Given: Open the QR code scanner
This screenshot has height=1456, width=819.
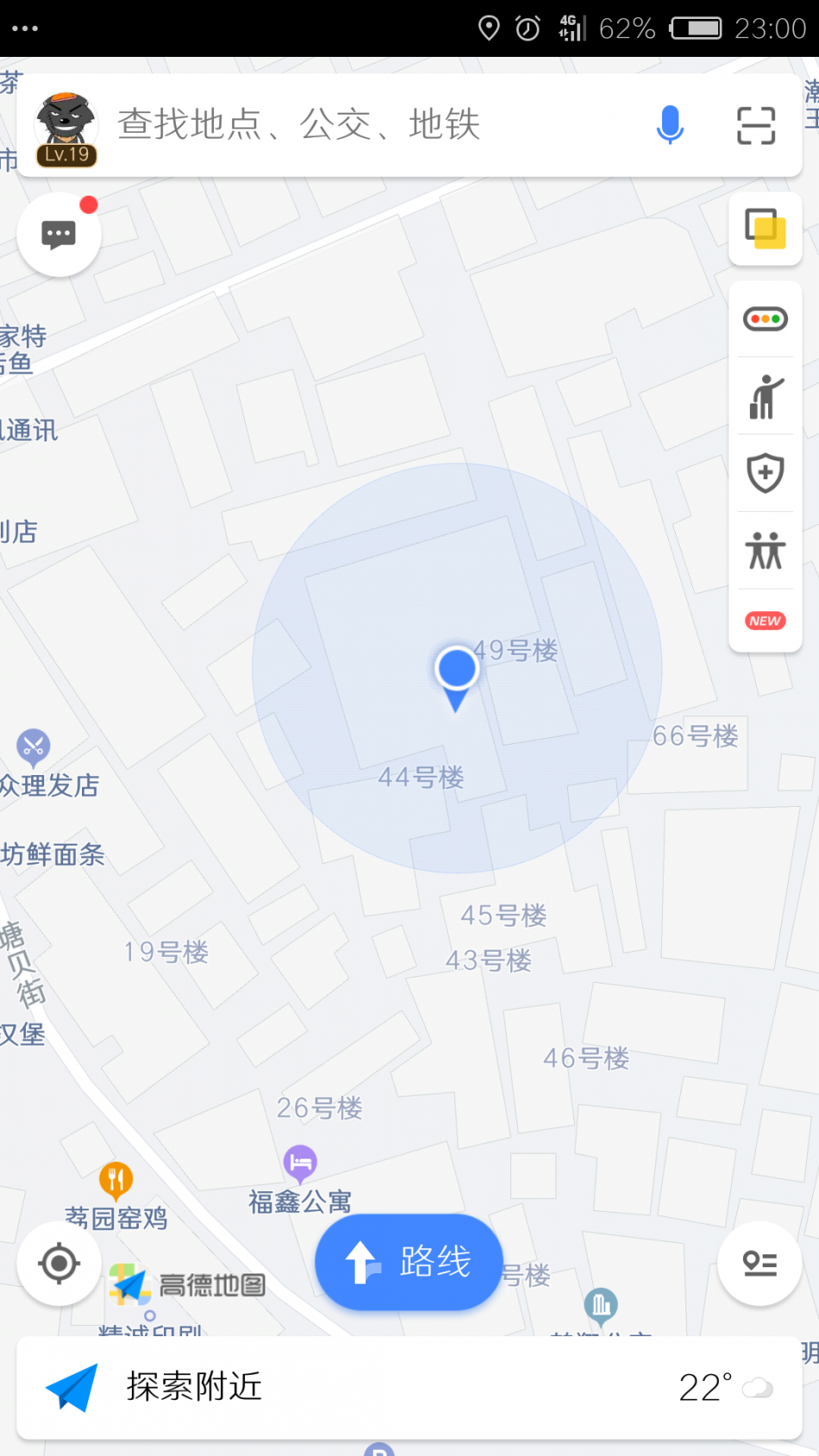Looking at the screenshot, I should click(756, 126).
